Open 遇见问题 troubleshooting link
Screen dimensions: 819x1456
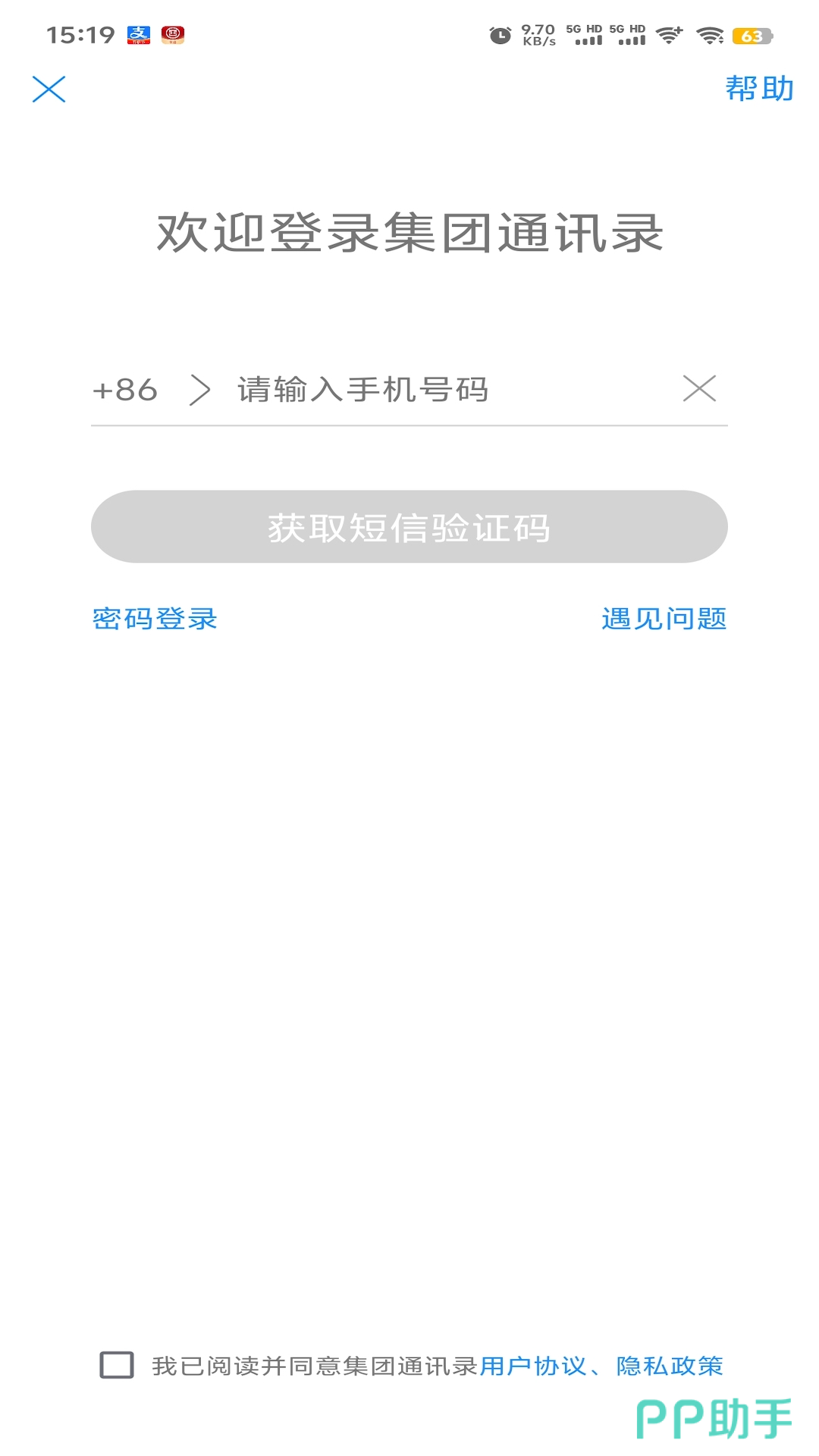click(x=664, y=619)
